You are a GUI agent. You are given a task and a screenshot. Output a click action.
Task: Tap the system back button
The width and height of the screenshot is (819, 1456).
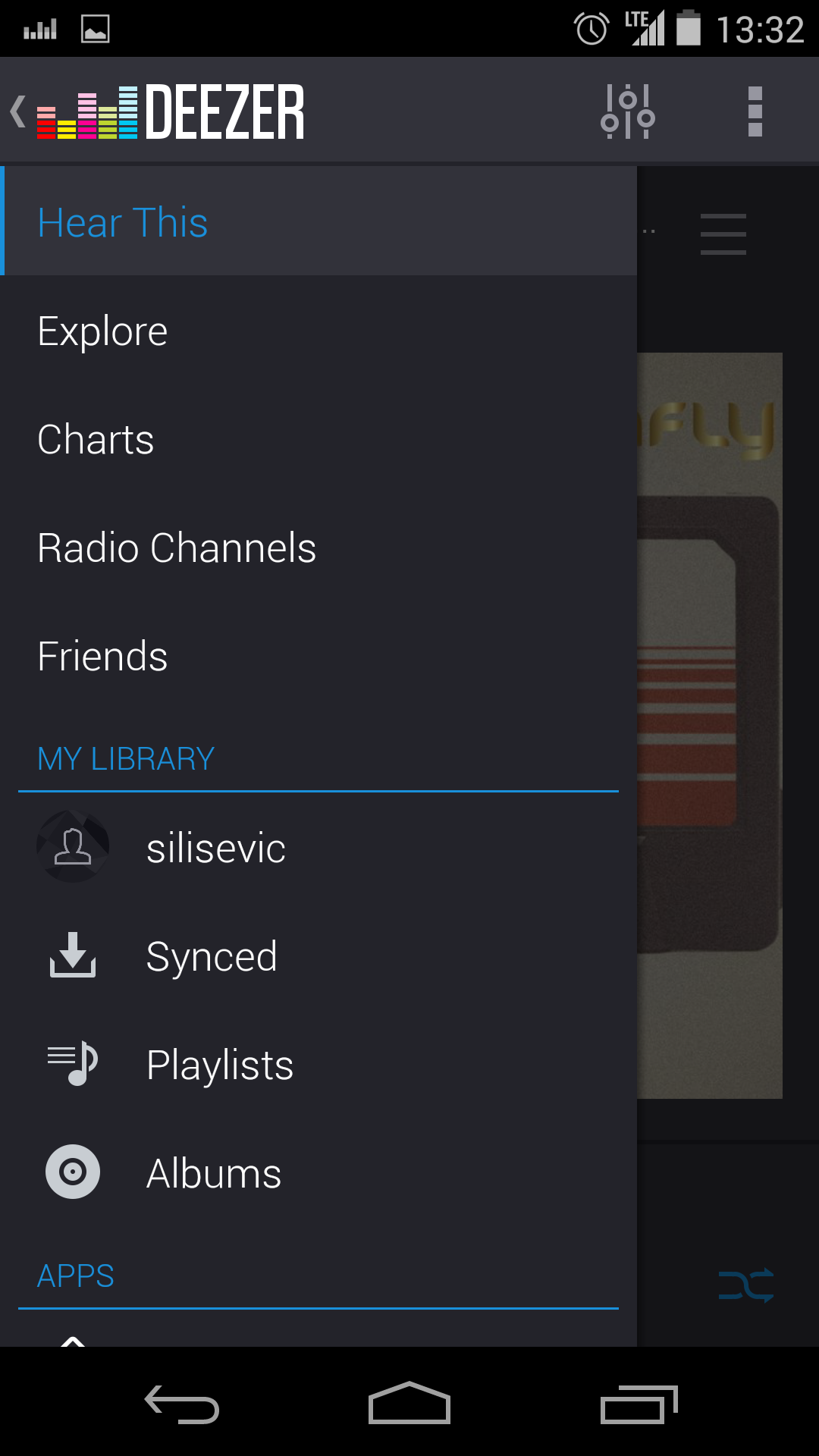coord(182,1403)
